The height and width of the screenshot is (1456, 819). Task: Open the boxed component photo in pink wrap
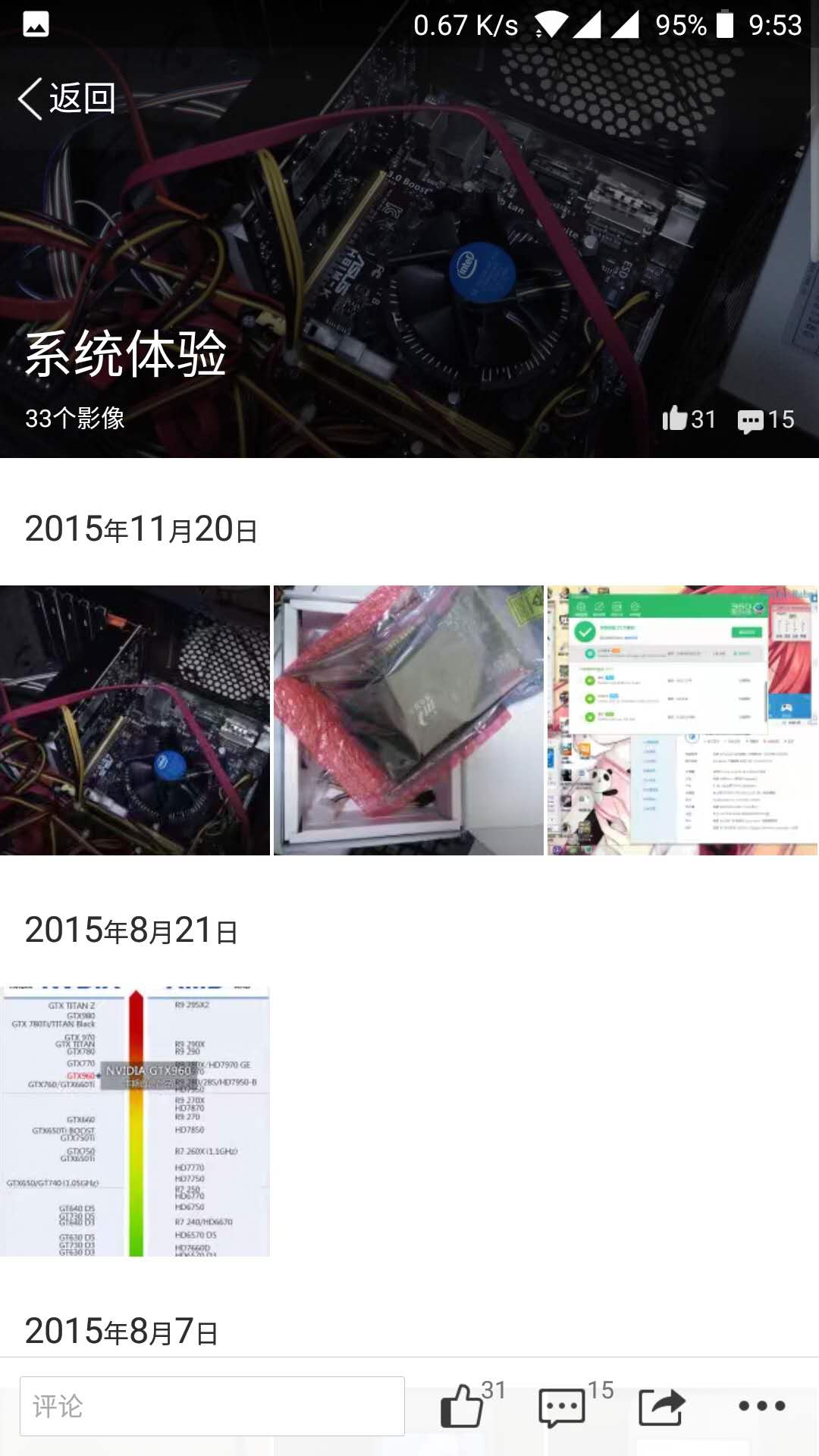[x=408, y=720]
